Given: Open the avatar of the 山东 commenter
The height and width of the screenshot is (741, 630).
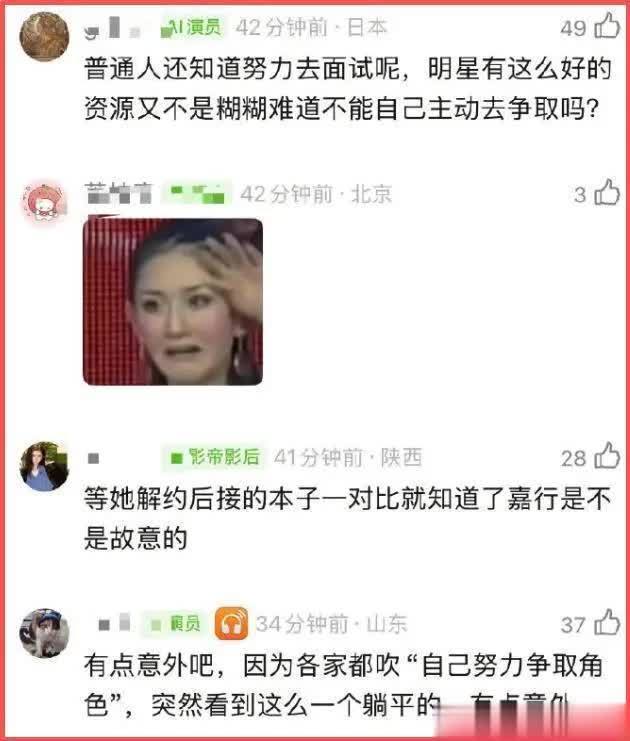Looking at the screenshot, I should point(44,632).
